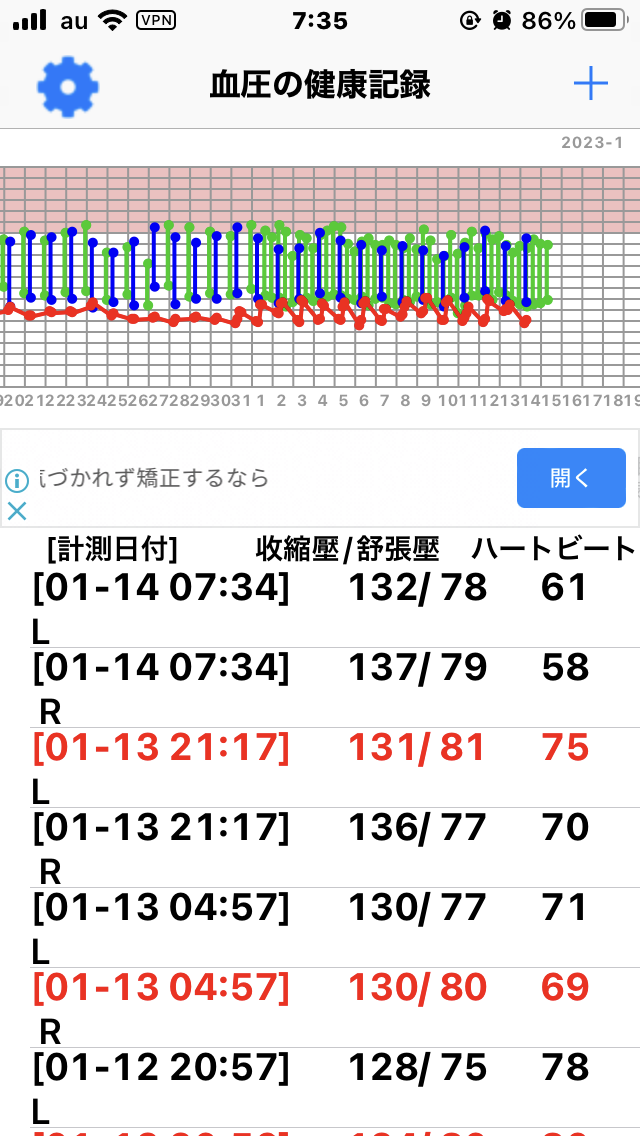This screenshot has width=640, height=1136.
Task: Open the settings gear icon
Action: (x=67, y=87)
